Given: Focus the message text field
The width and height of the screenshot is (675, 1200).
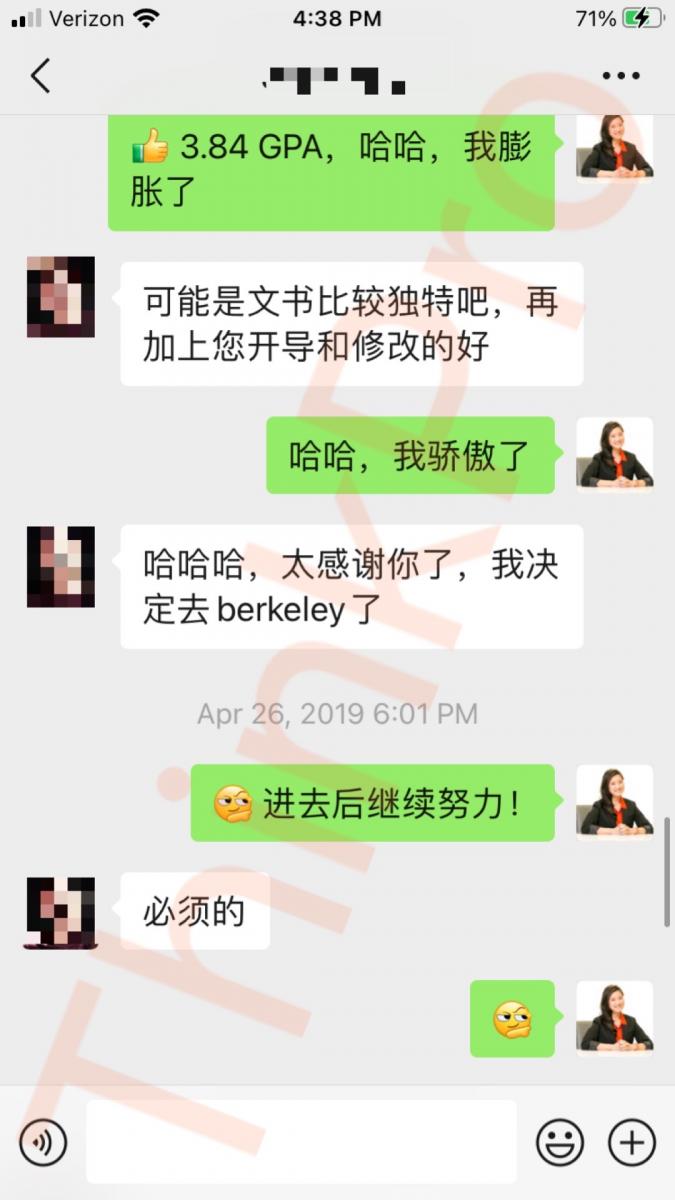Looking at the screenshot, I should click(300, 1142).
